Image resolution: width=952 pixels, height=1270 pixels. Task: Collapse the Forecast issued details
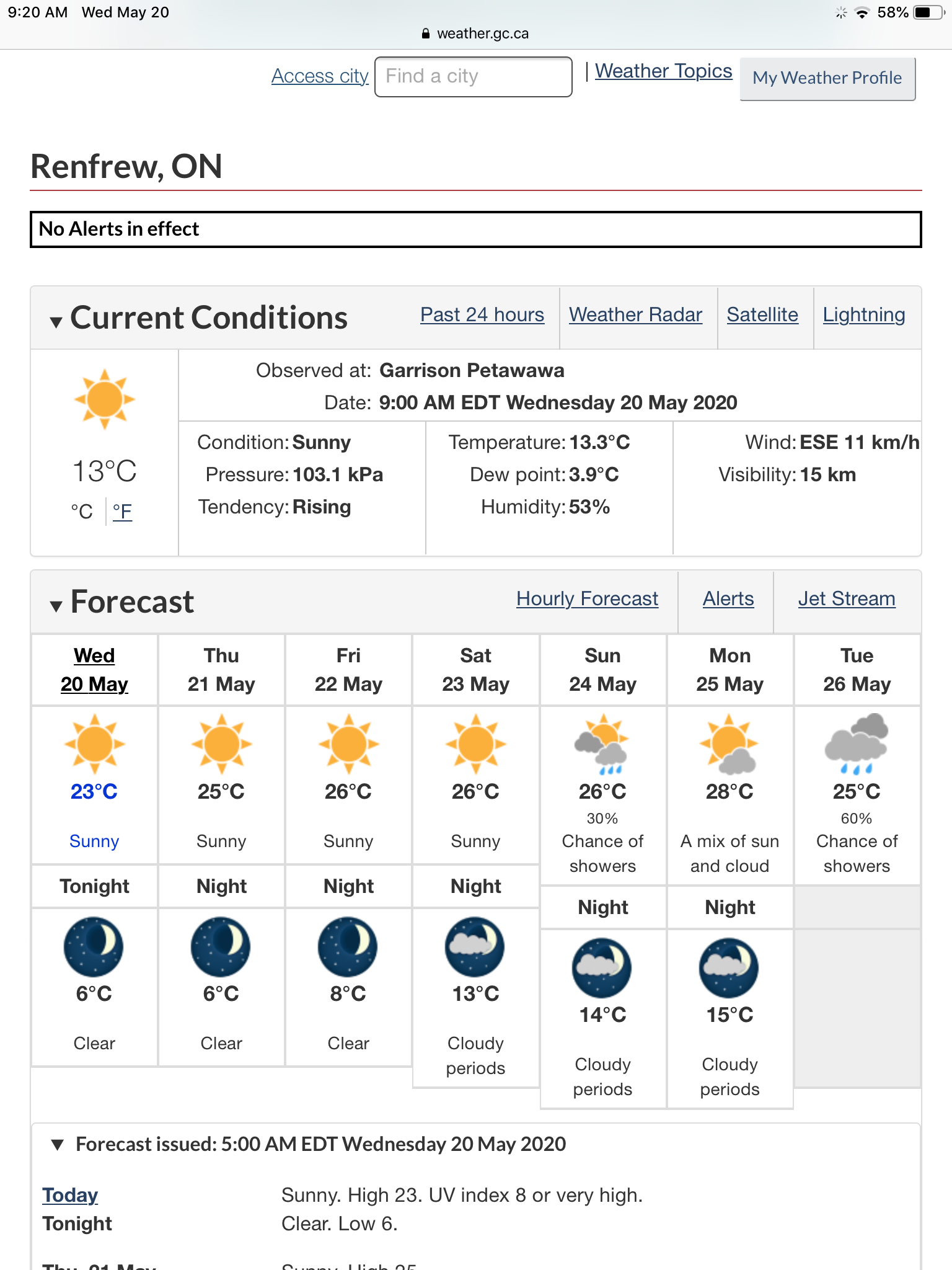(58, 1144)
